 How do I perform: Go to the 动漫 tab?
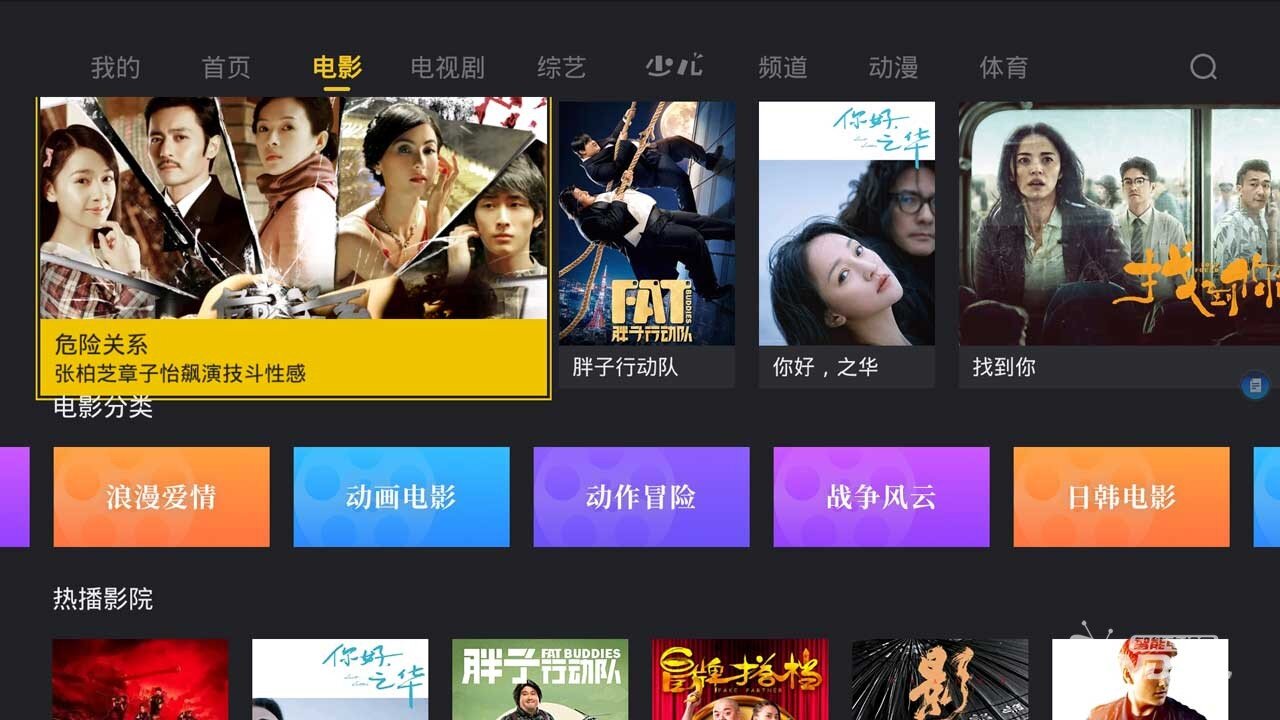tap(893, 68)
